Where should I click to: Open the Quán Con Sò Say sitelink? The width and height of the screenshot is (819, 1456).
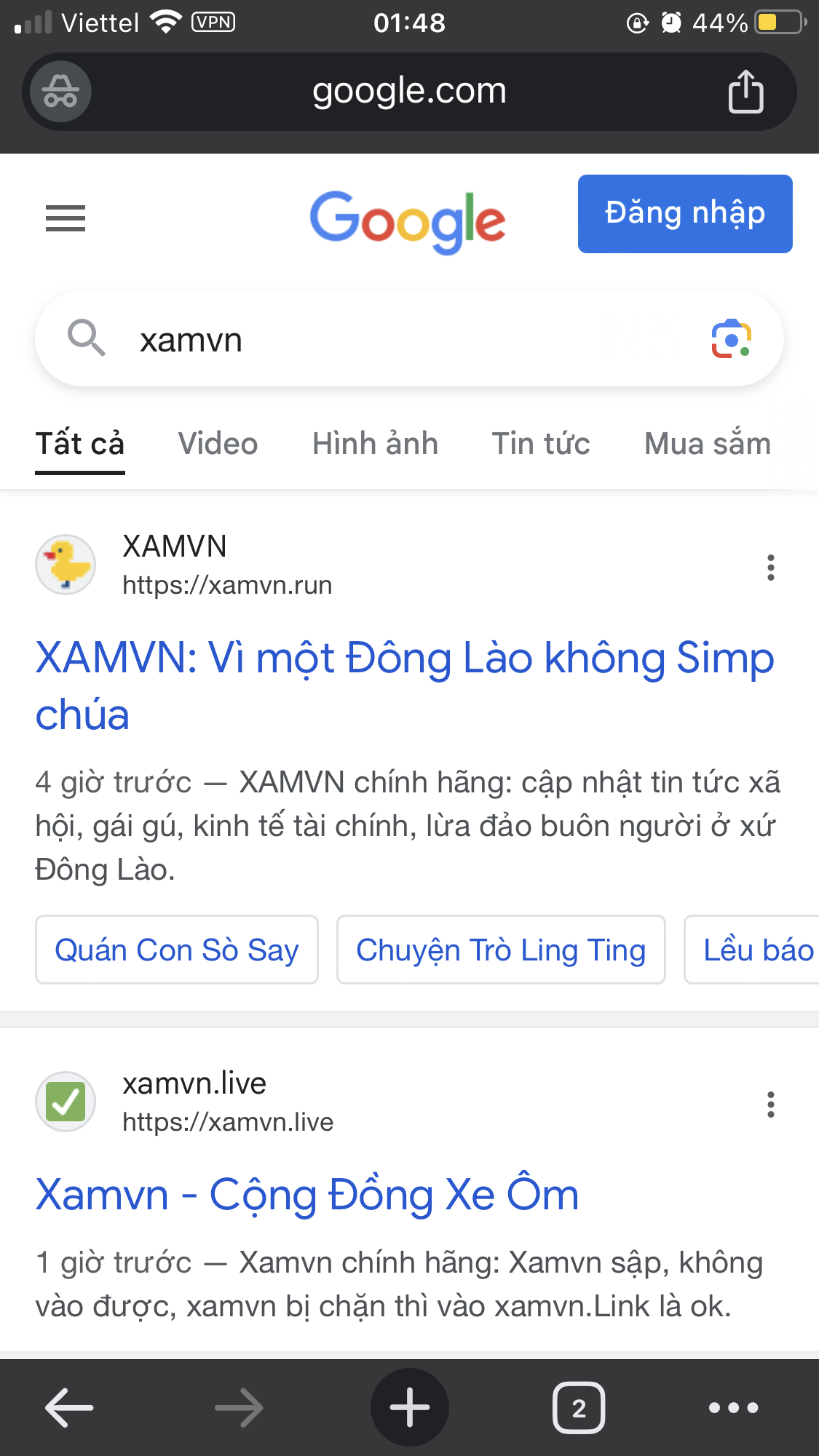pos(177,950)
